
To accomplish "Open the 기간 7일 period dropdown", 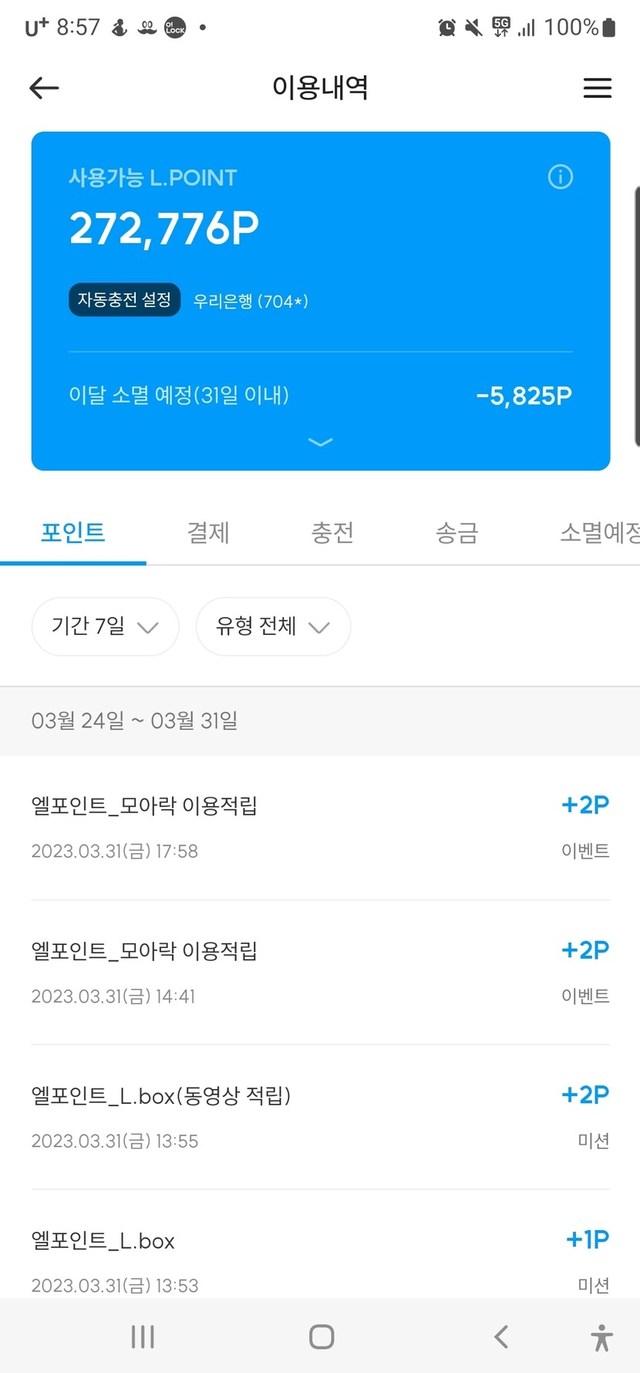I will coord(105,627).
